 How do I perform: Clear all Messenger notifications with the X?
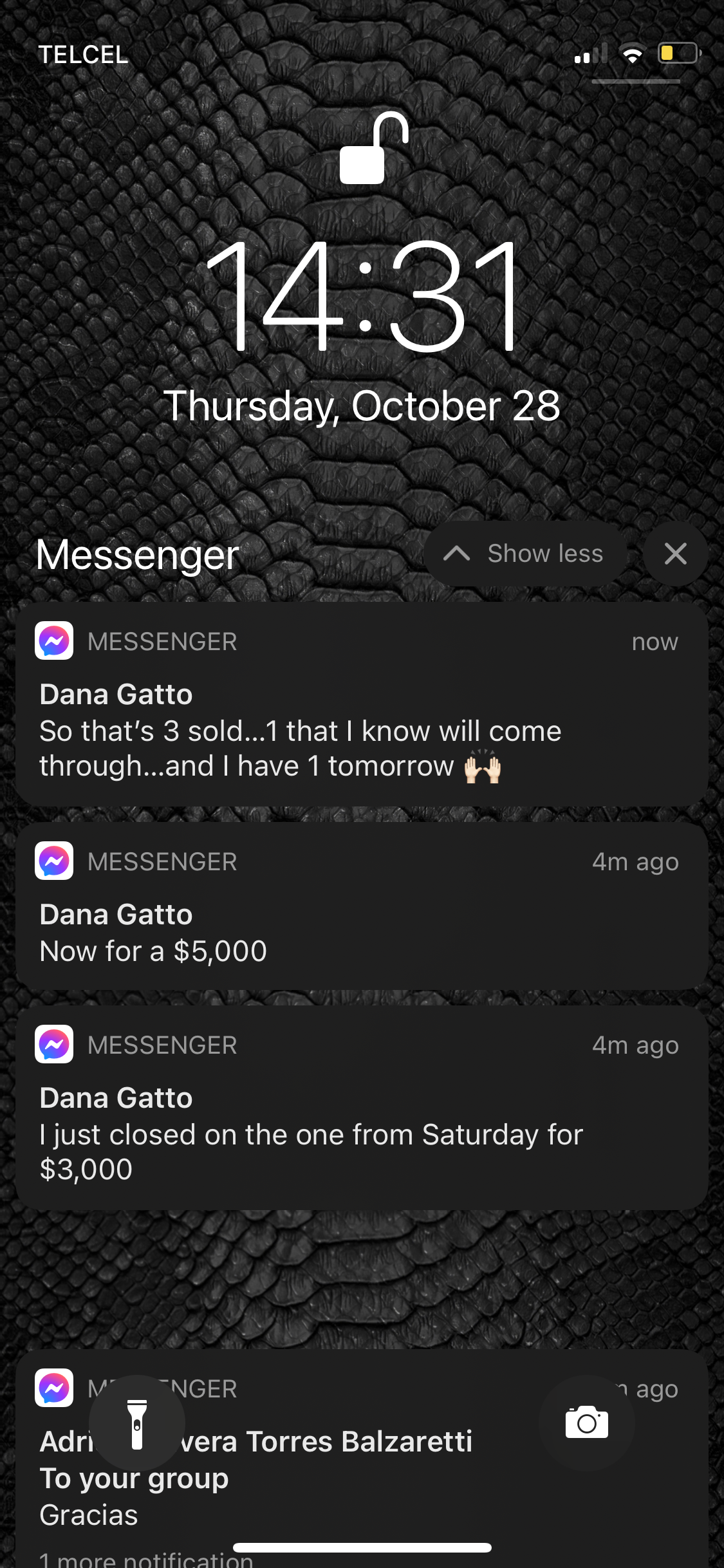676,554
